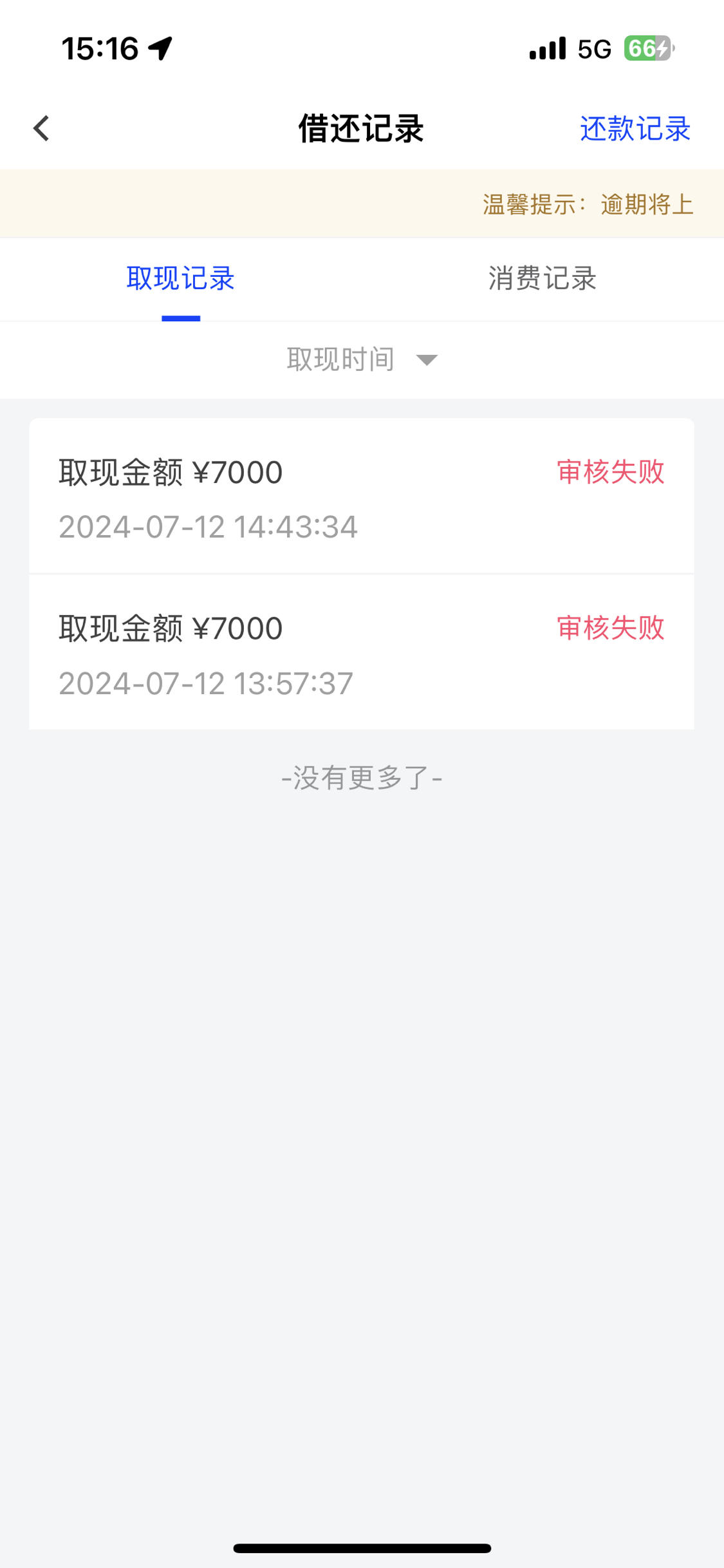
Task: Expand the 取现时间 dropdown filter
Action: (x=362, y=359)
